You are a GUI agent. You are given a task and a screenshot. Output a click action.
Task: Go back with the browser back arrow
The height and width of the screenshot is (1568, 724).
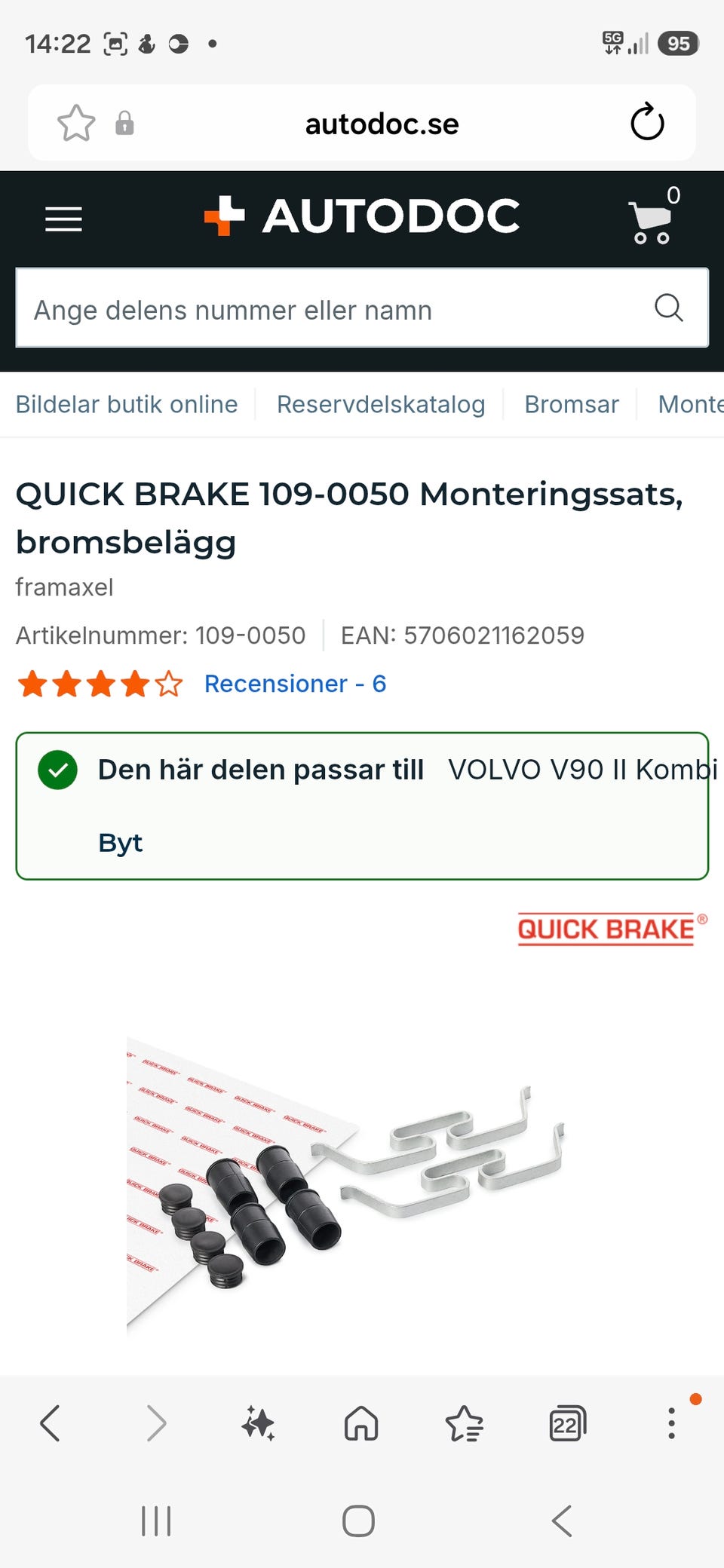[x=51, y=1423]
